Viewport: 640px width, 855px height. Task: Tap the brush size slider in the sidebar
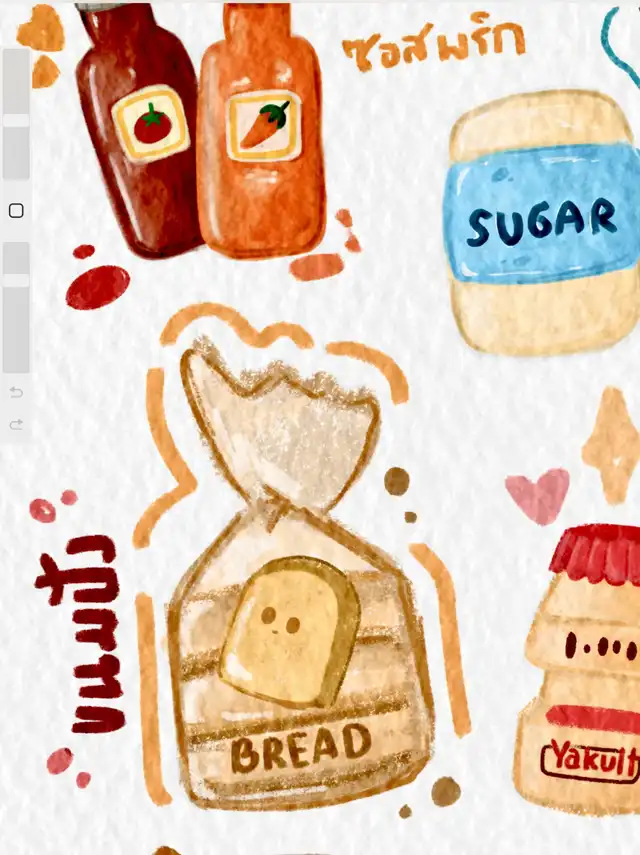16,115
